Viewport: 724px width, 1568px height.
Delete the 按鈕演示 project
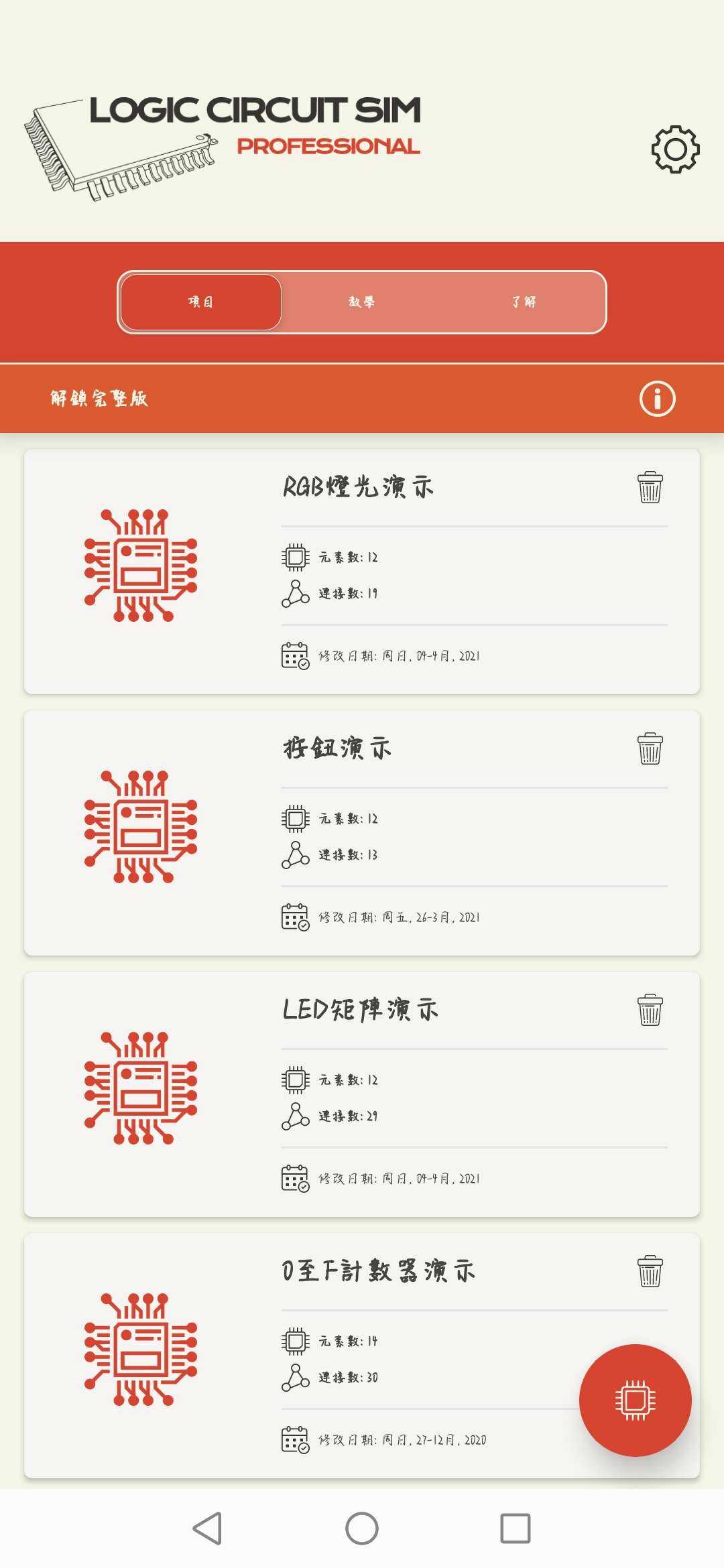coord(650,748)
